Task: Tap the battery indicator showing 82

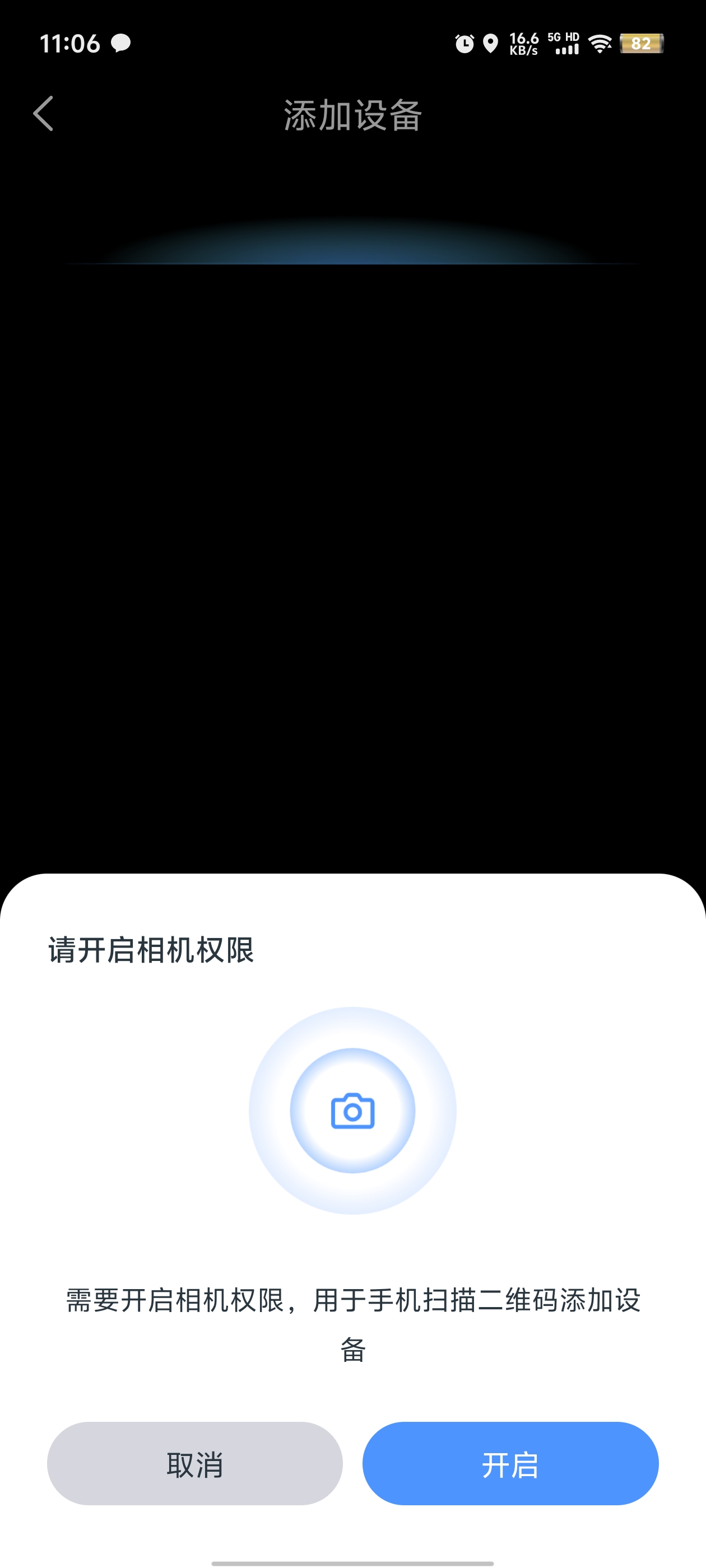Action: click(x=643, y=44)
